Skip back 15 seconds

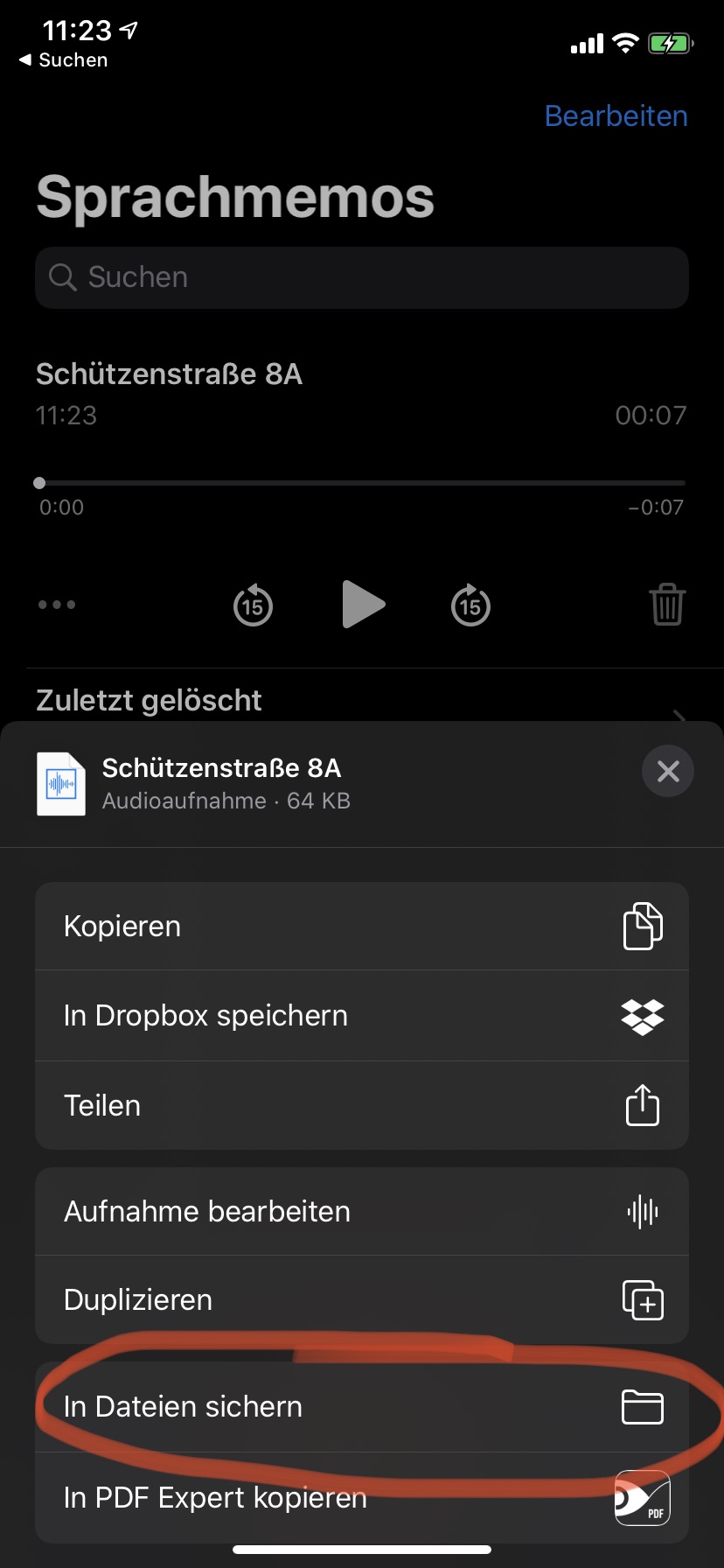coord(253,605)
